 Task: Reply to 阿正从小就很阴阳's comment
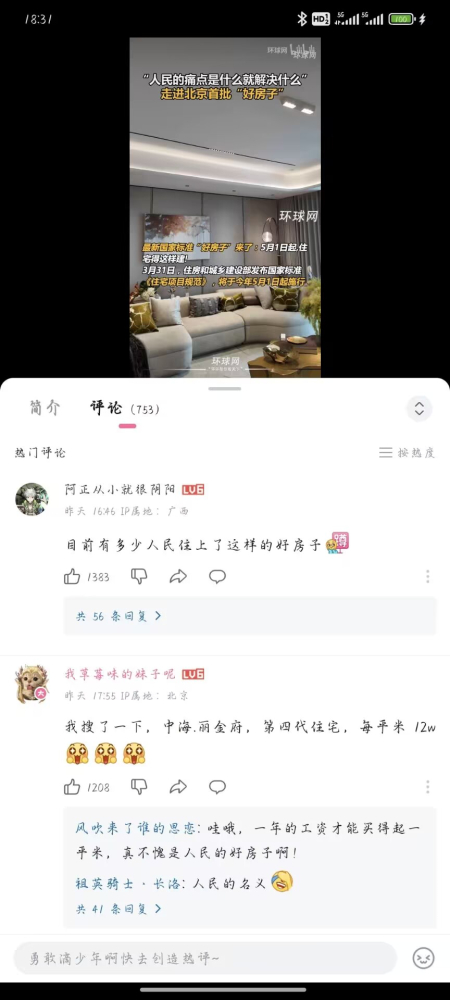pos(218,577)
